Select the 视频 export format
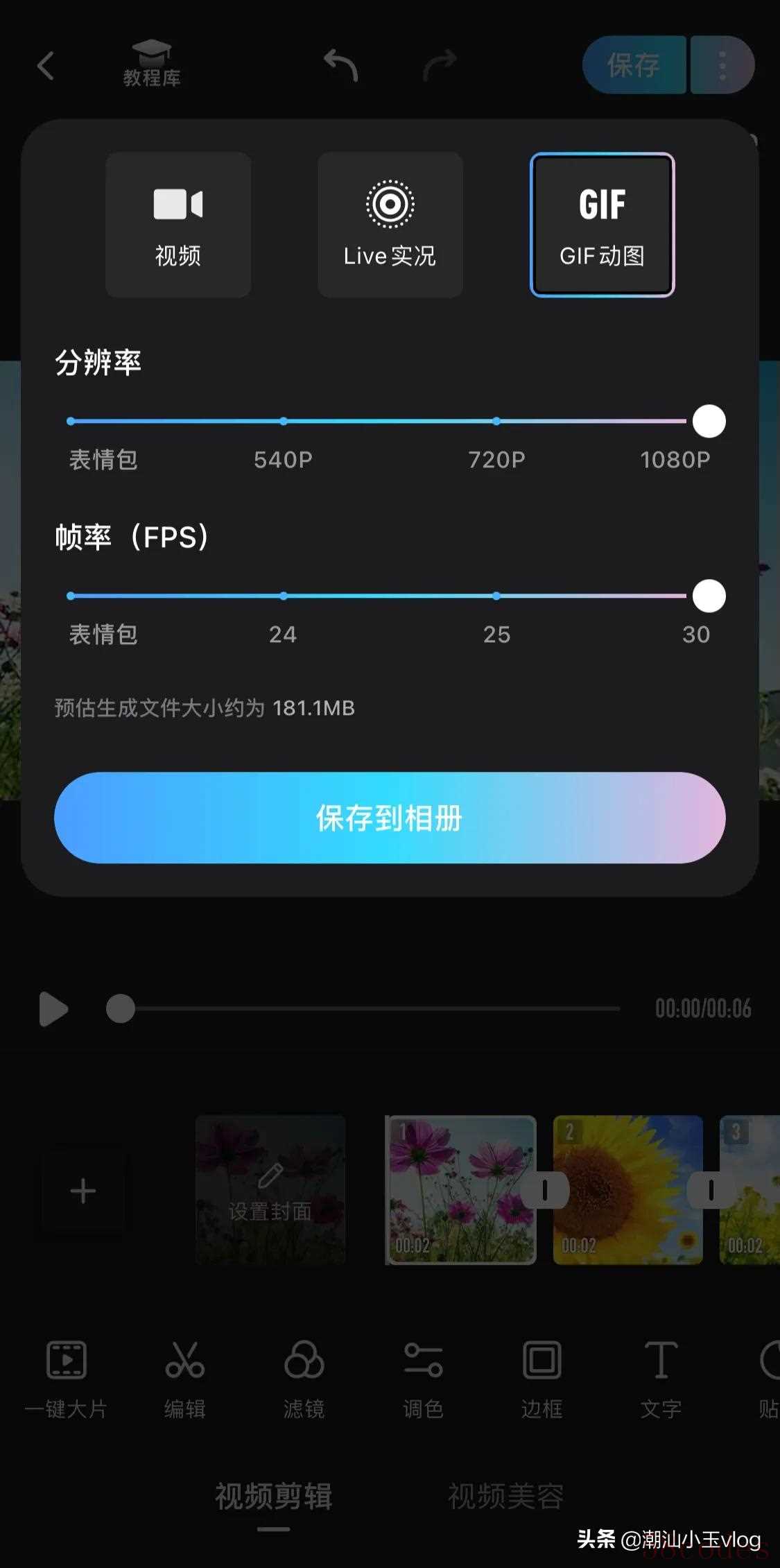 tap(178, 225)
